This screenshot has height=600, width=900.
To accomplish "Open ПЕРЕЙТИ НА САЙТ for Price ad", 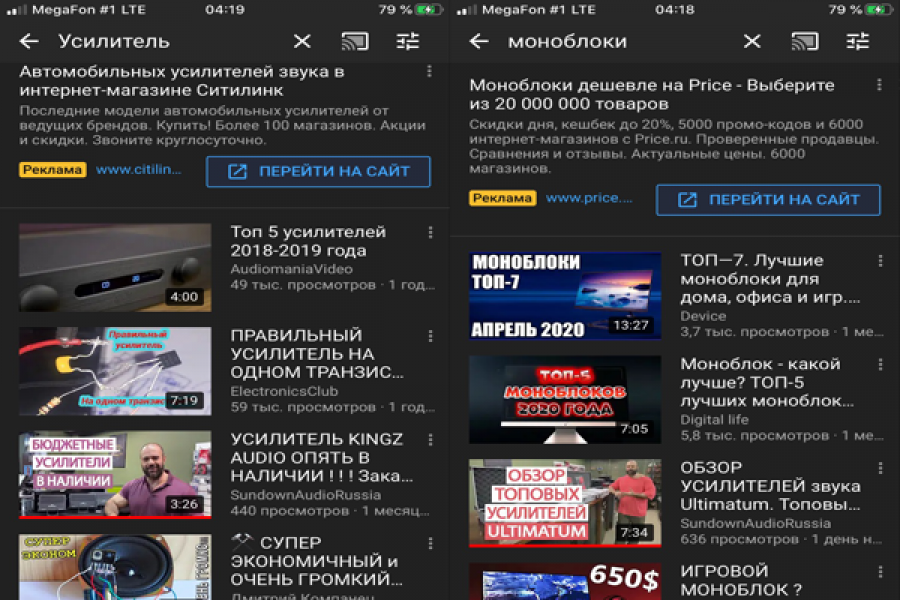I will coord(768,199).
